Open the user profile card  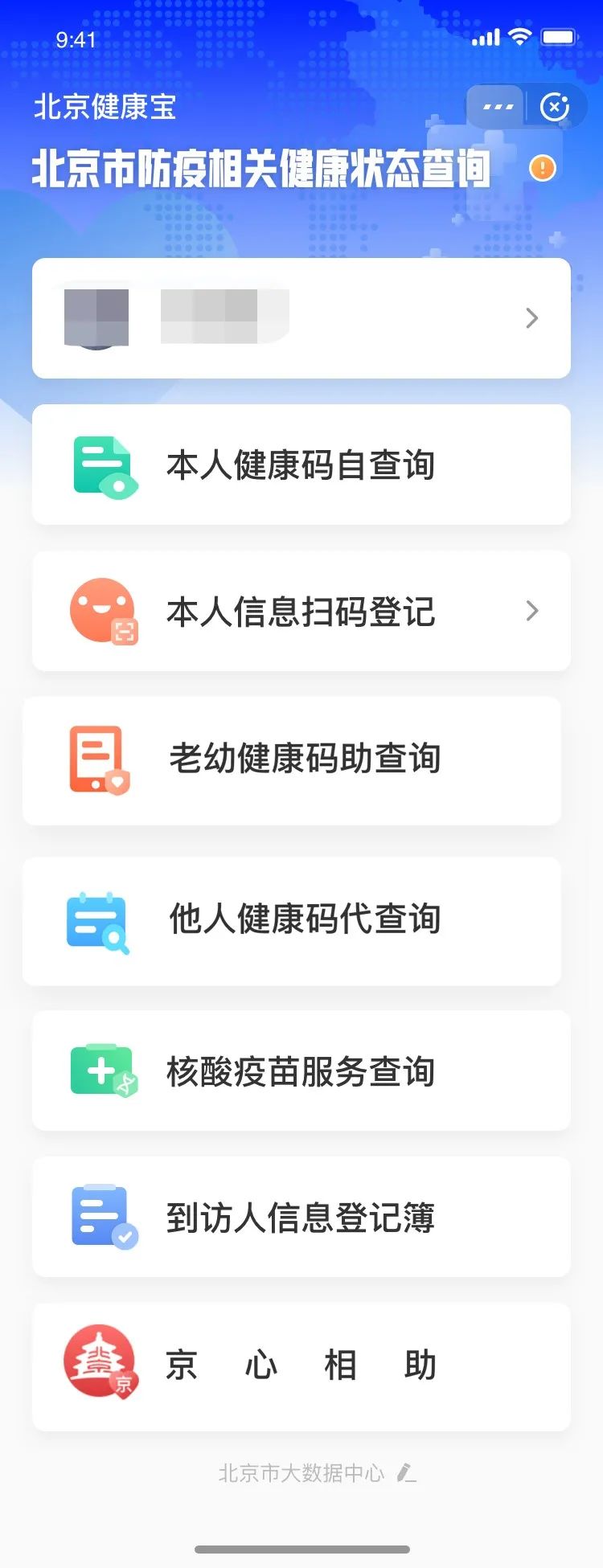[x=301, y=318]
